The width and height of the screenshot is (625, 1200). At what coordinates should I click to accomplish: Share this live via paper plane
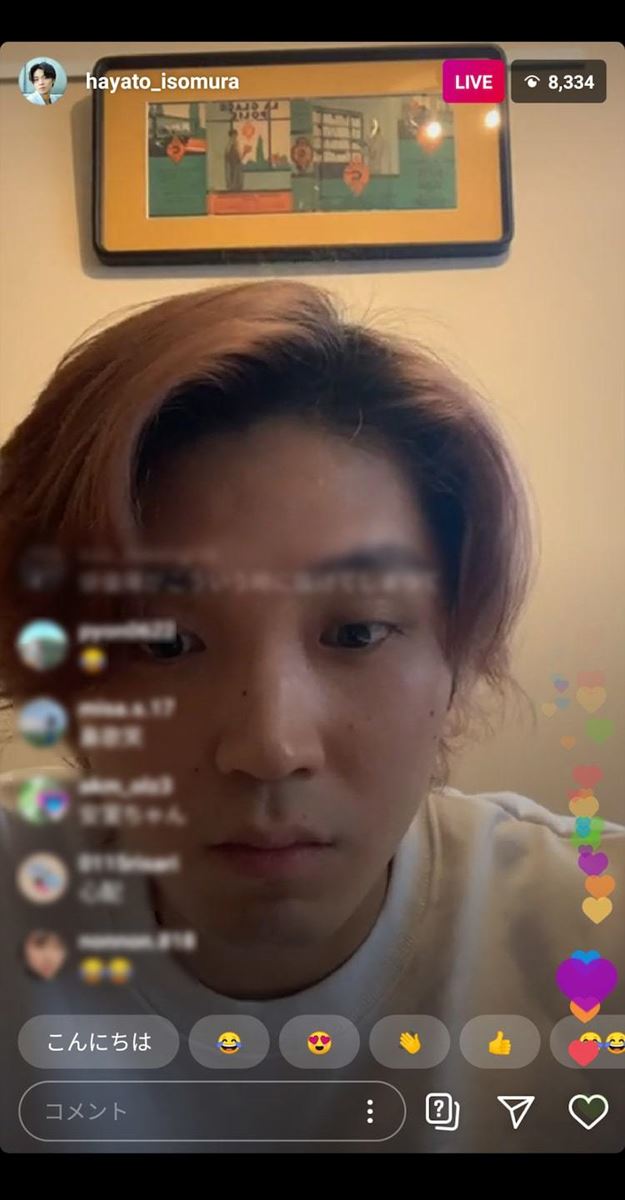pos(515,1111)
